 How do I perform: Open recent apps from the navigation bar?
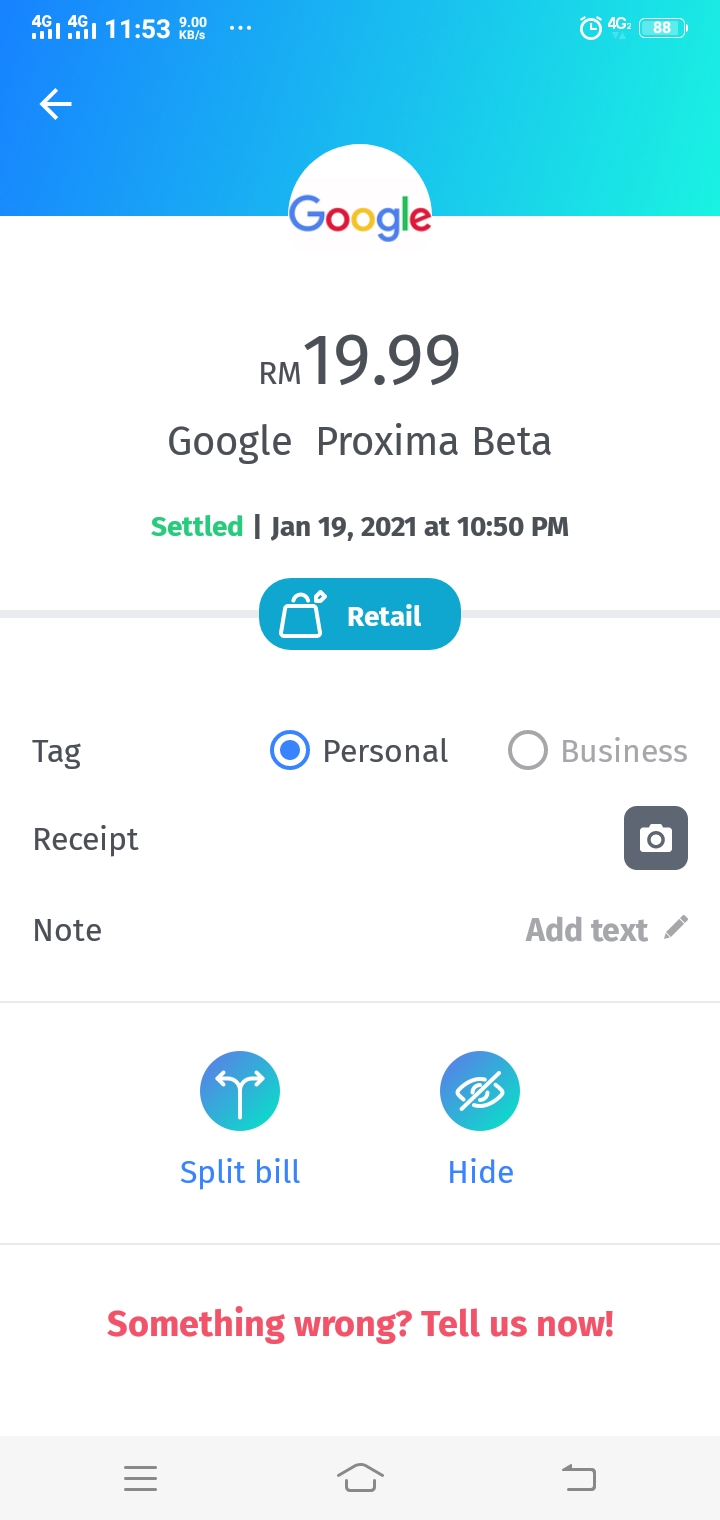pyautogui.click(x=140, y=1478)
